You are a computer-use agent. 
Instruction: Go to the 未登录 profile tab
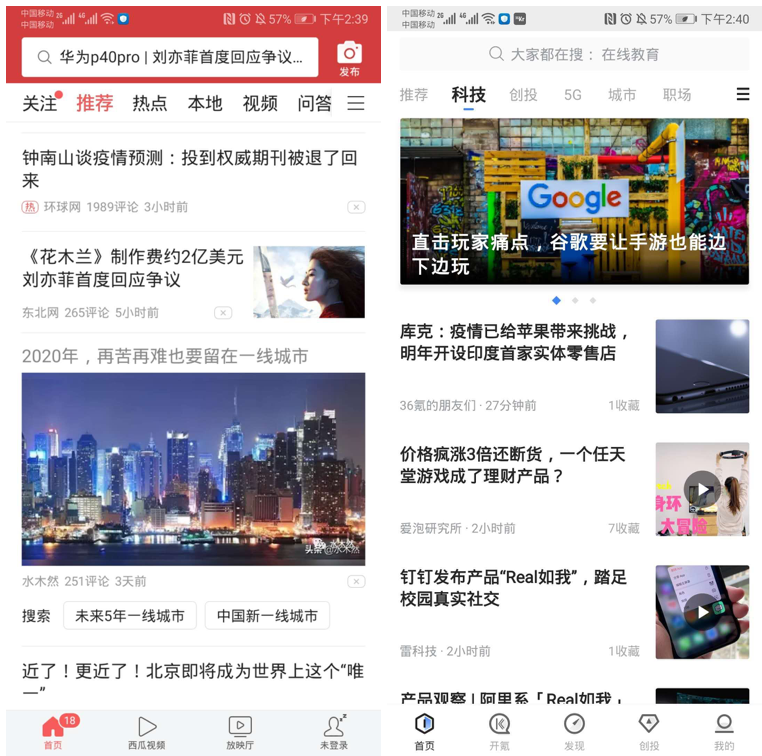tap(333, 732)
